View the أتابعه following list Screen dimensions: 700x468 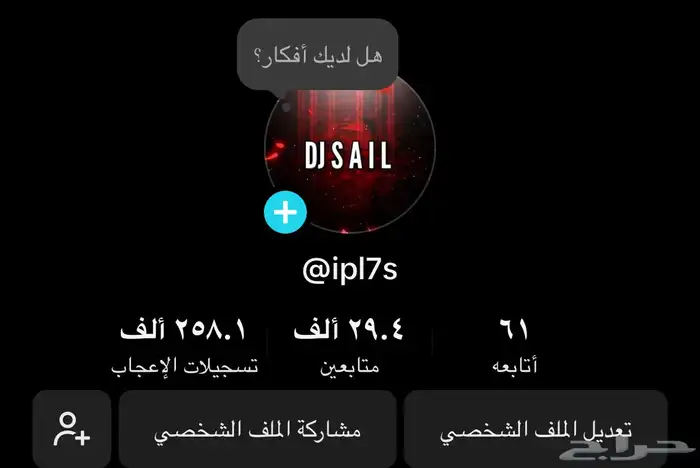coord(514,345)
